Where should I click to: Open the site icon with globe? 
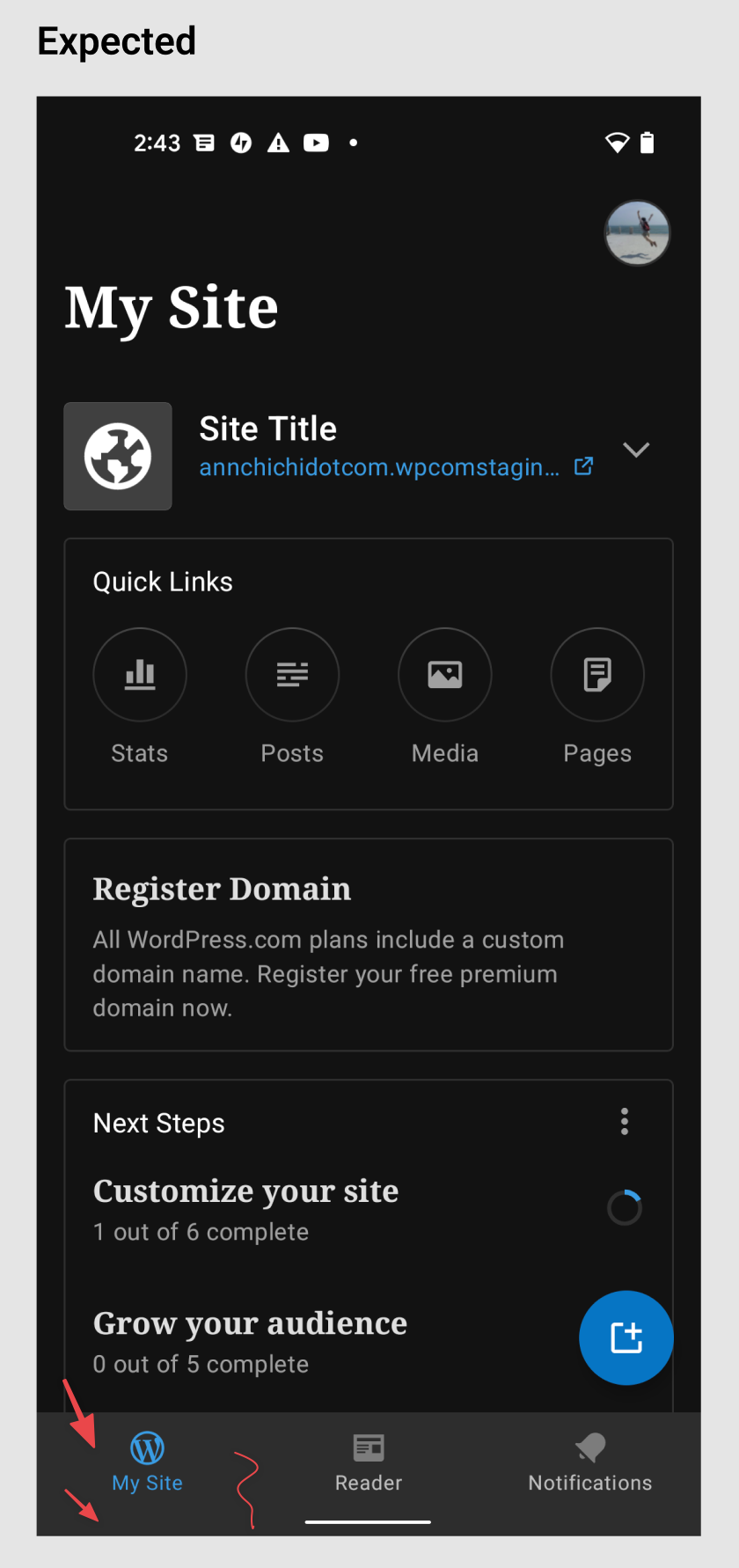118,456
